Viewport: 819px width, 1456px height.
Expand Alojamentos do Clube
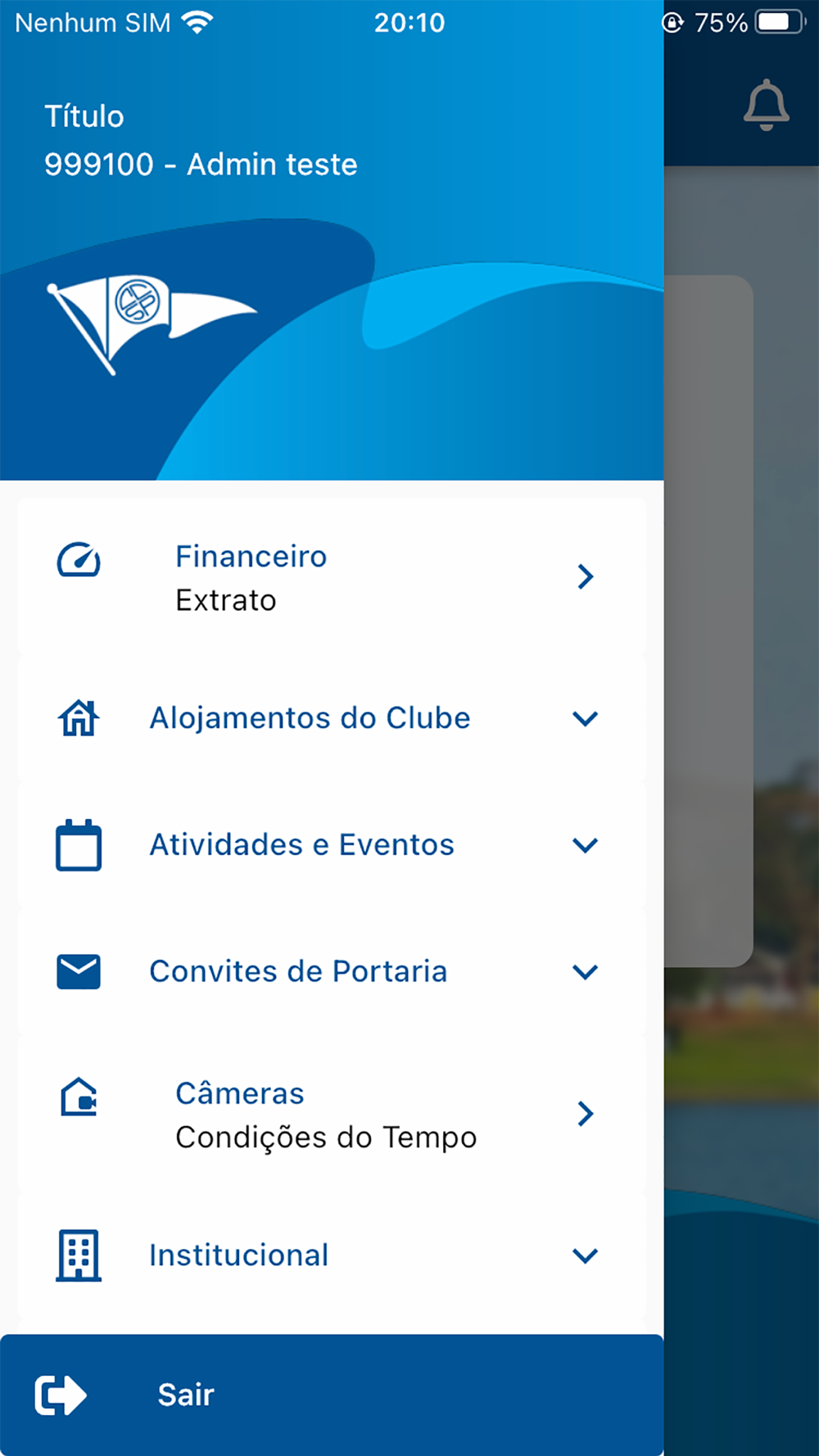331,718
